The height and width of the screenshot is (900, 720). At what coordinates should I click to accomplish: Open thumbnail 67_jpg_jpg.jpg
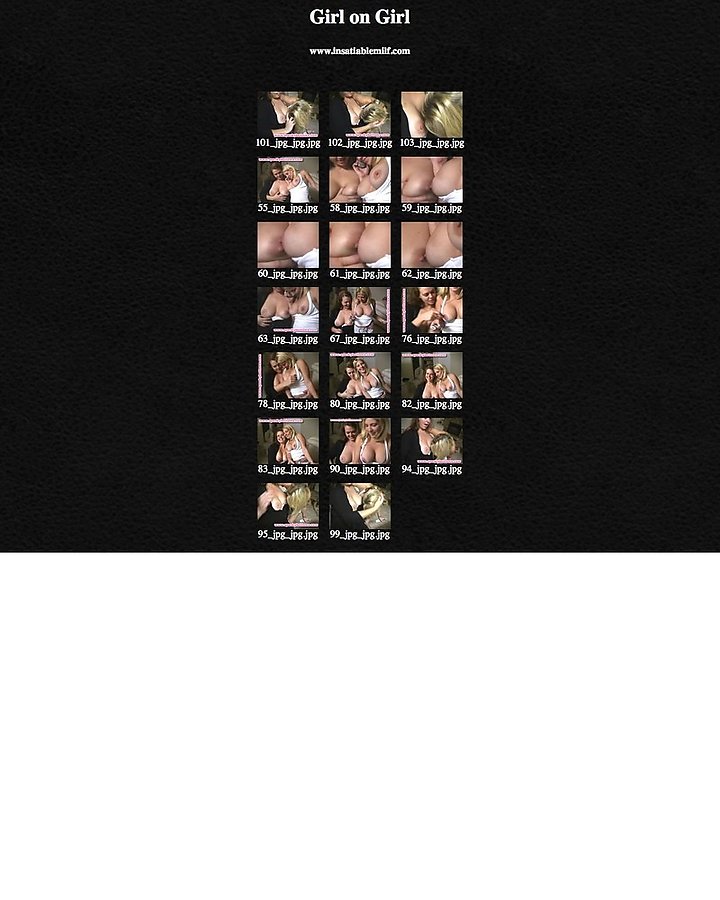coord(360,309)
